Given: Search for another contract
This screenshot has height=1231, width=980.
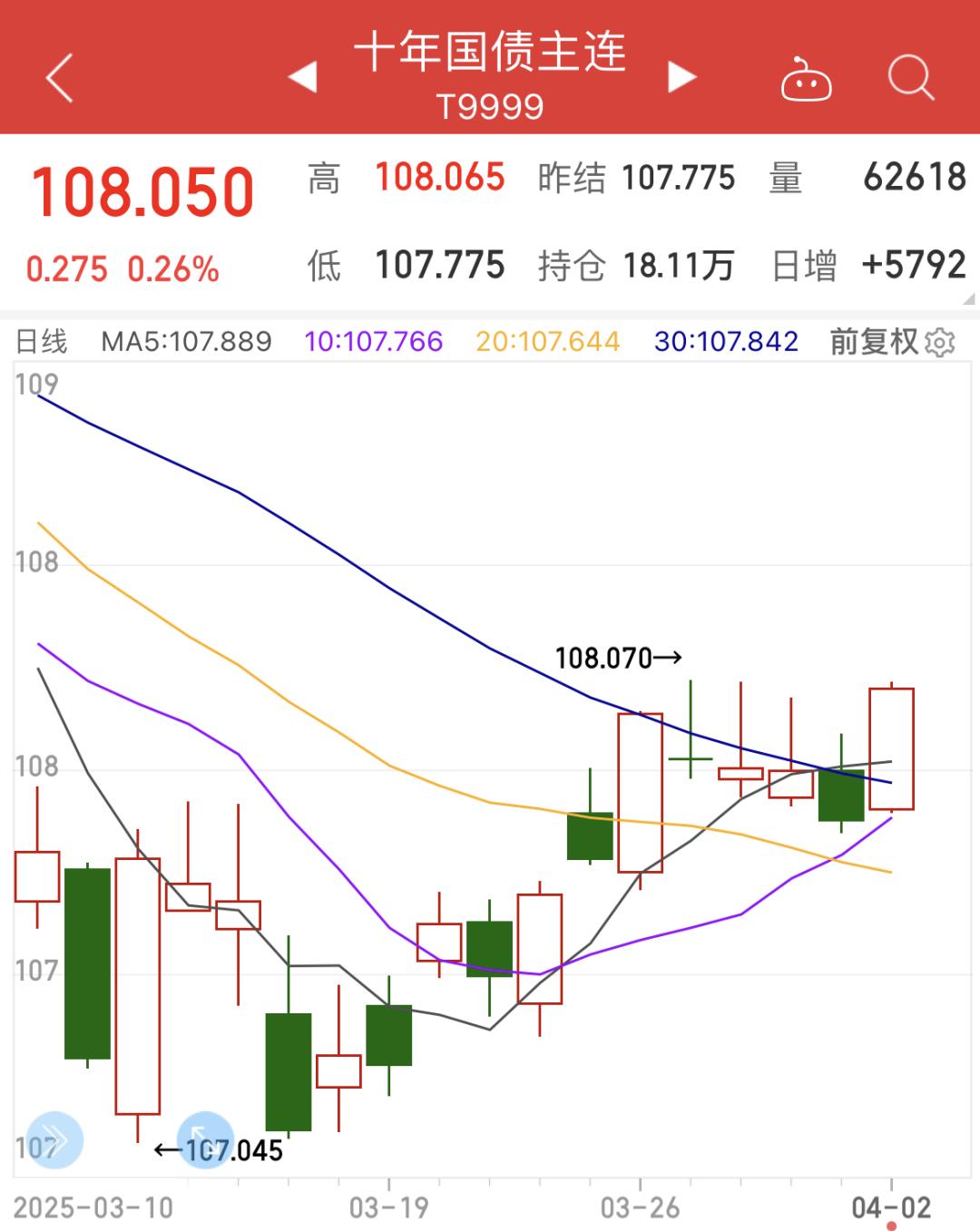Looking at the screenshot, I should [x=910, y=77].
